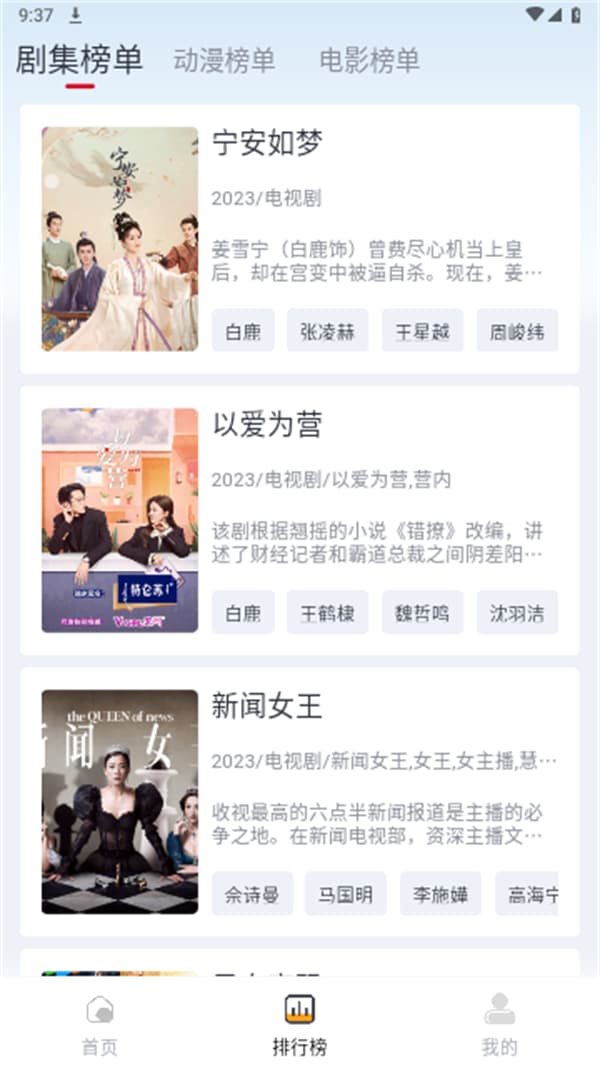This screenshot has width=600, height=1066.
Task: Open the 以爱为营 drama card
Action: 268,425
